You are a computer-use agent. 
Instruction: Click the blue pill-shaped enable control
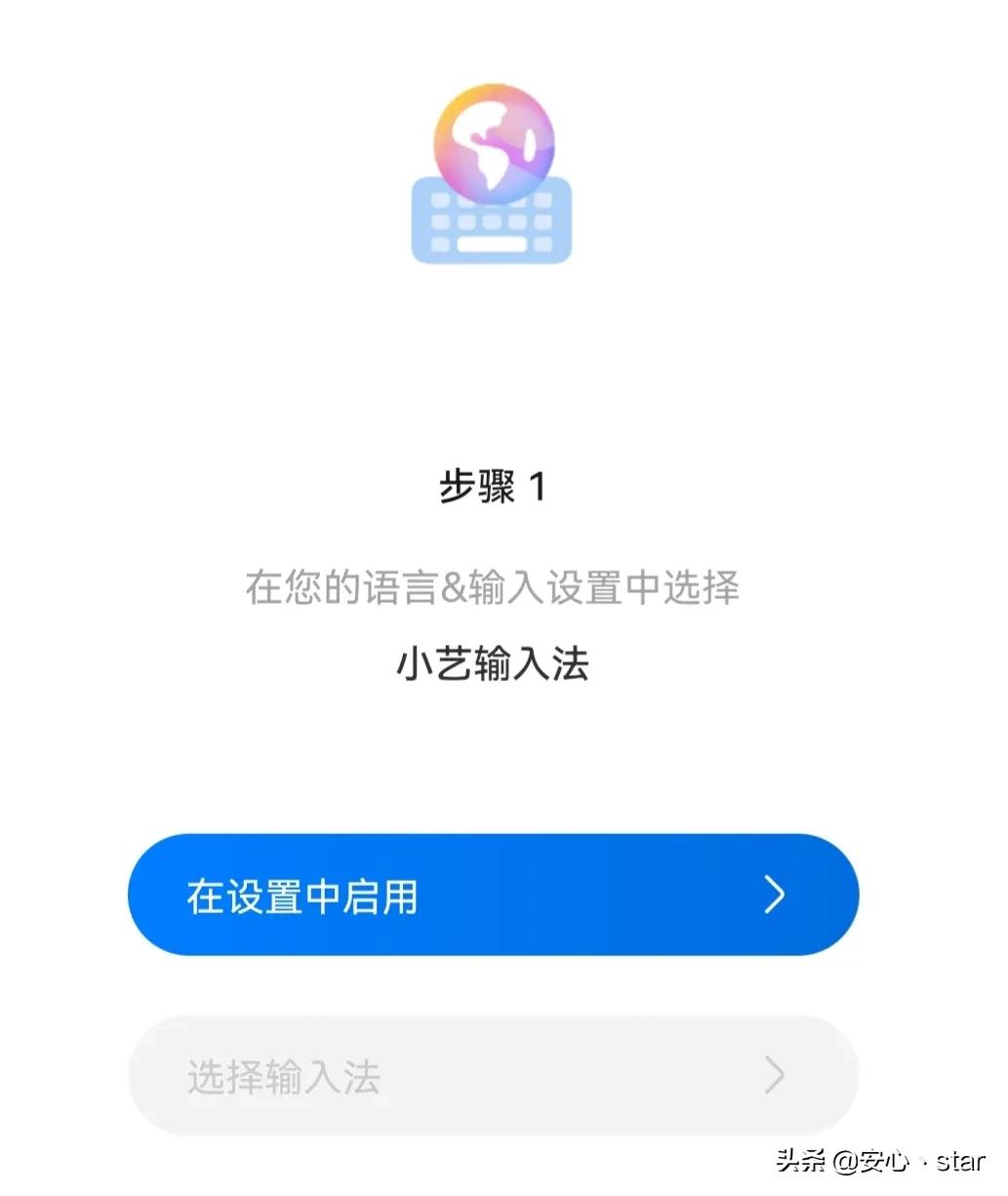(491, 894)
